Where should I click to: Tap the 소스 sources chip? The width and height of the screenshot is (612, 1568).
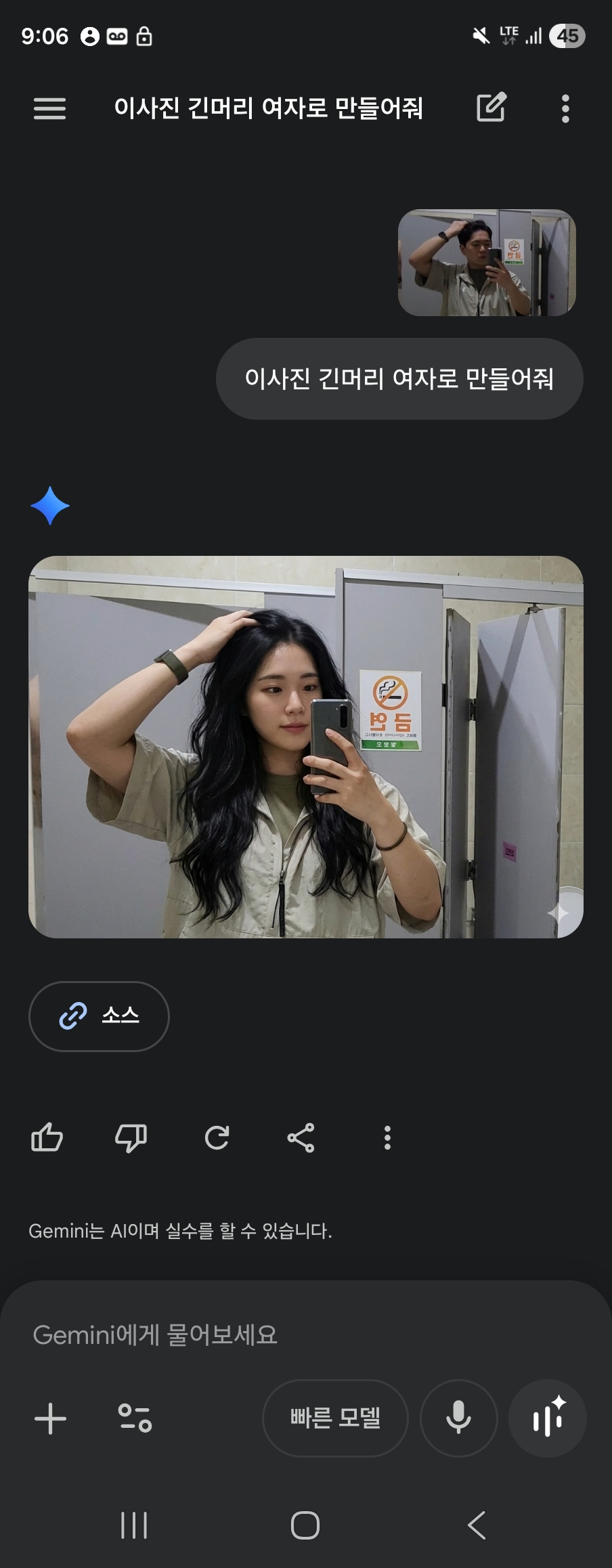99,1016
